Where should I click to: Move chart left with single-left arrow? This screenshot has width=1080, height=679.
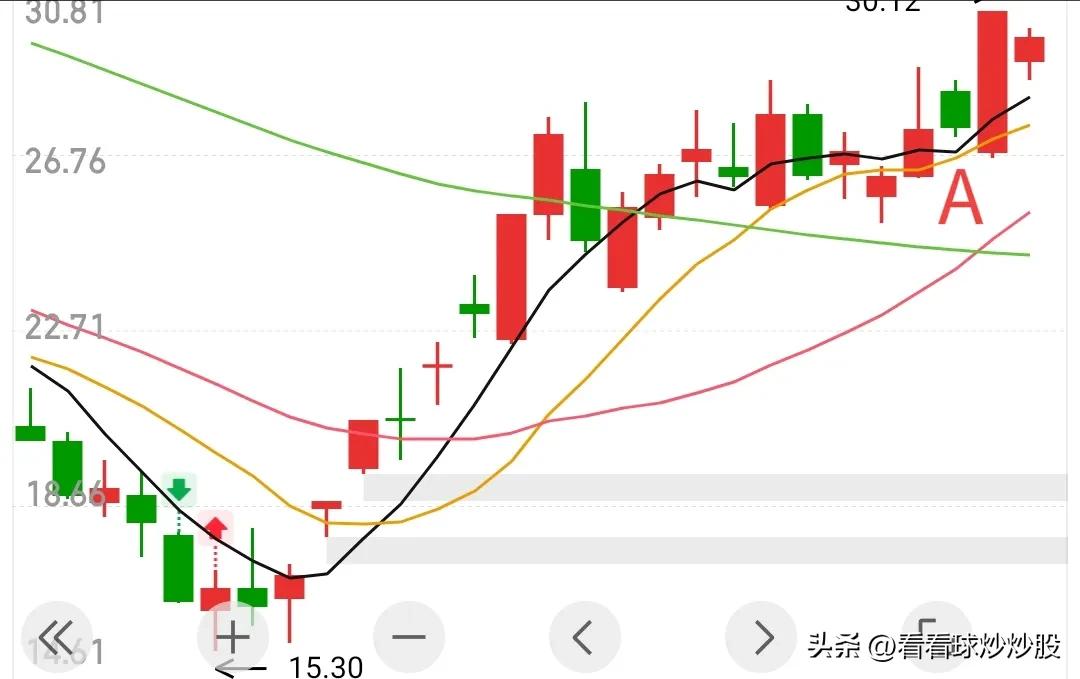point(585,637)
